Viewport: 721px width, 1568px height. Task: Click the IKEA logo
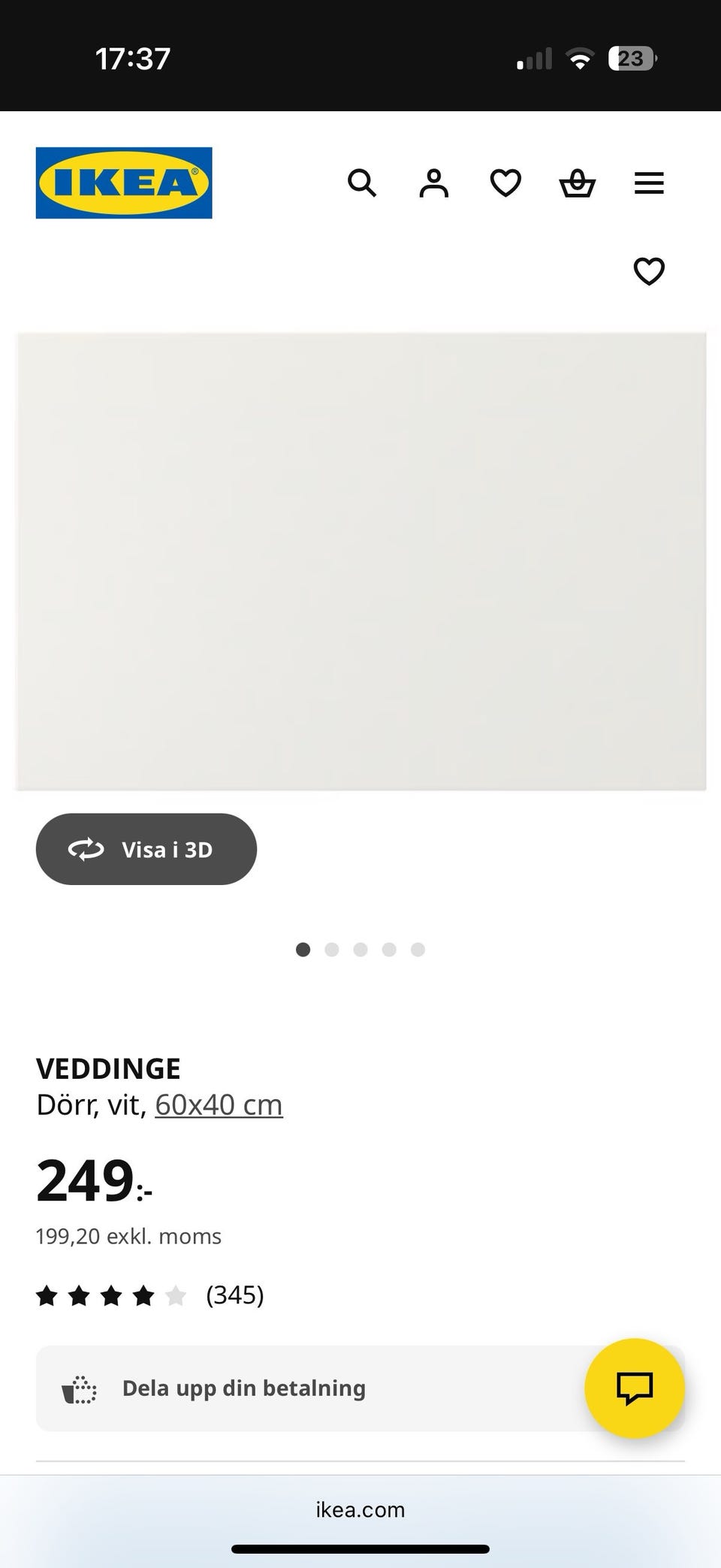coord(123,183)
